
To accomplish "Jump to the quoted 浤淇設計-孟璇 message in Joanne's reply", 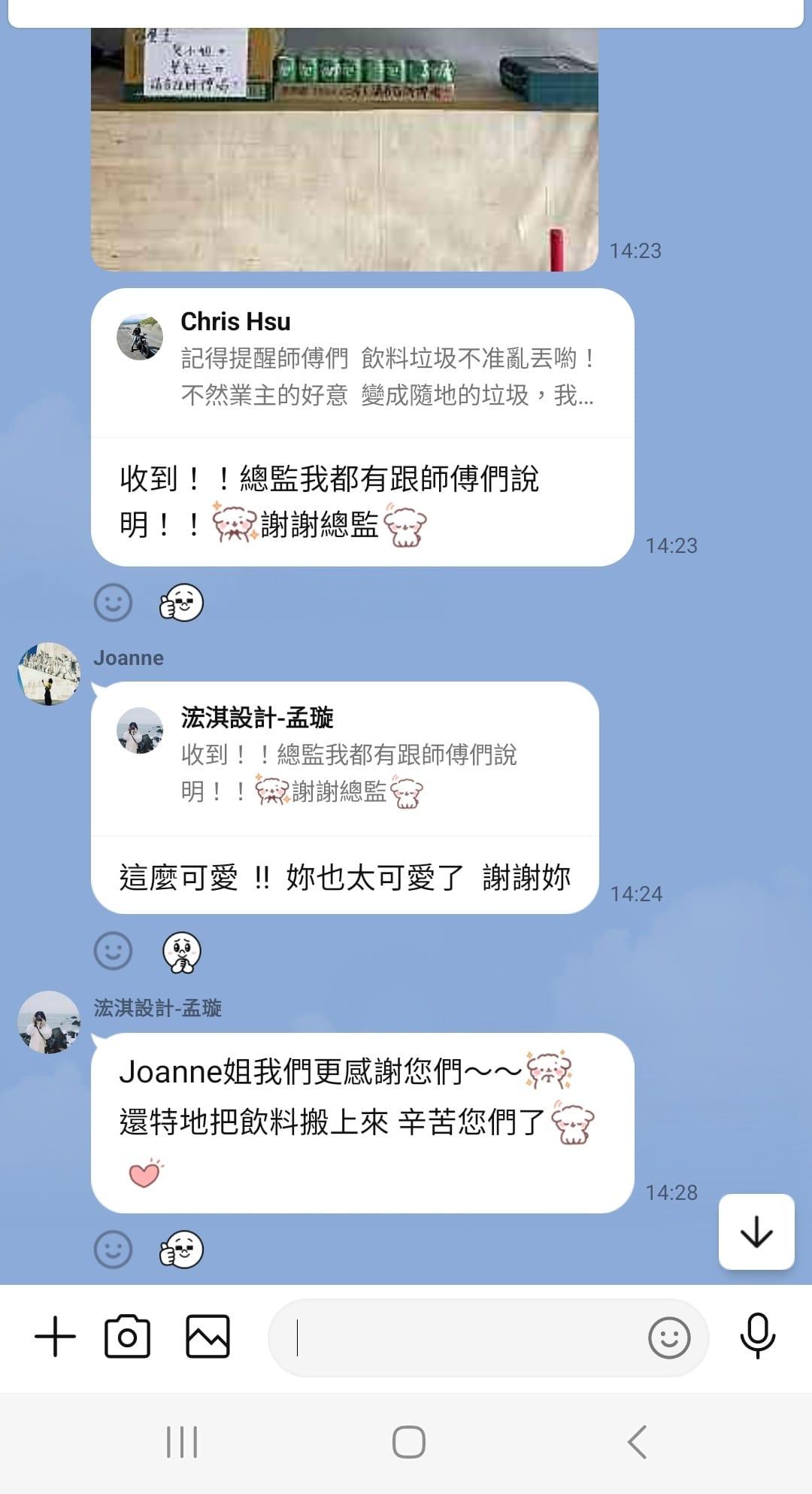I will tap(344, 758).
